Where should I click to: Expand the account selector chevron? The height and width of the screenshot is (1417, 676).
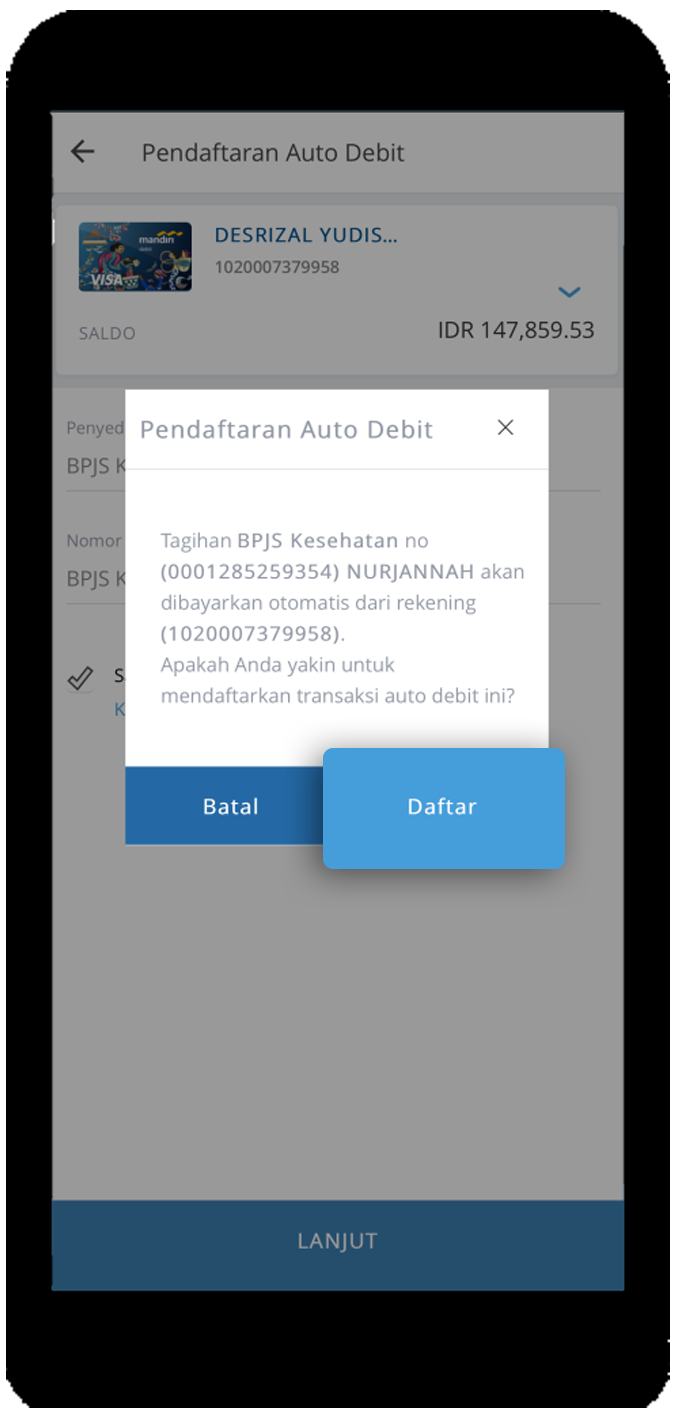[x=569, y=292]
